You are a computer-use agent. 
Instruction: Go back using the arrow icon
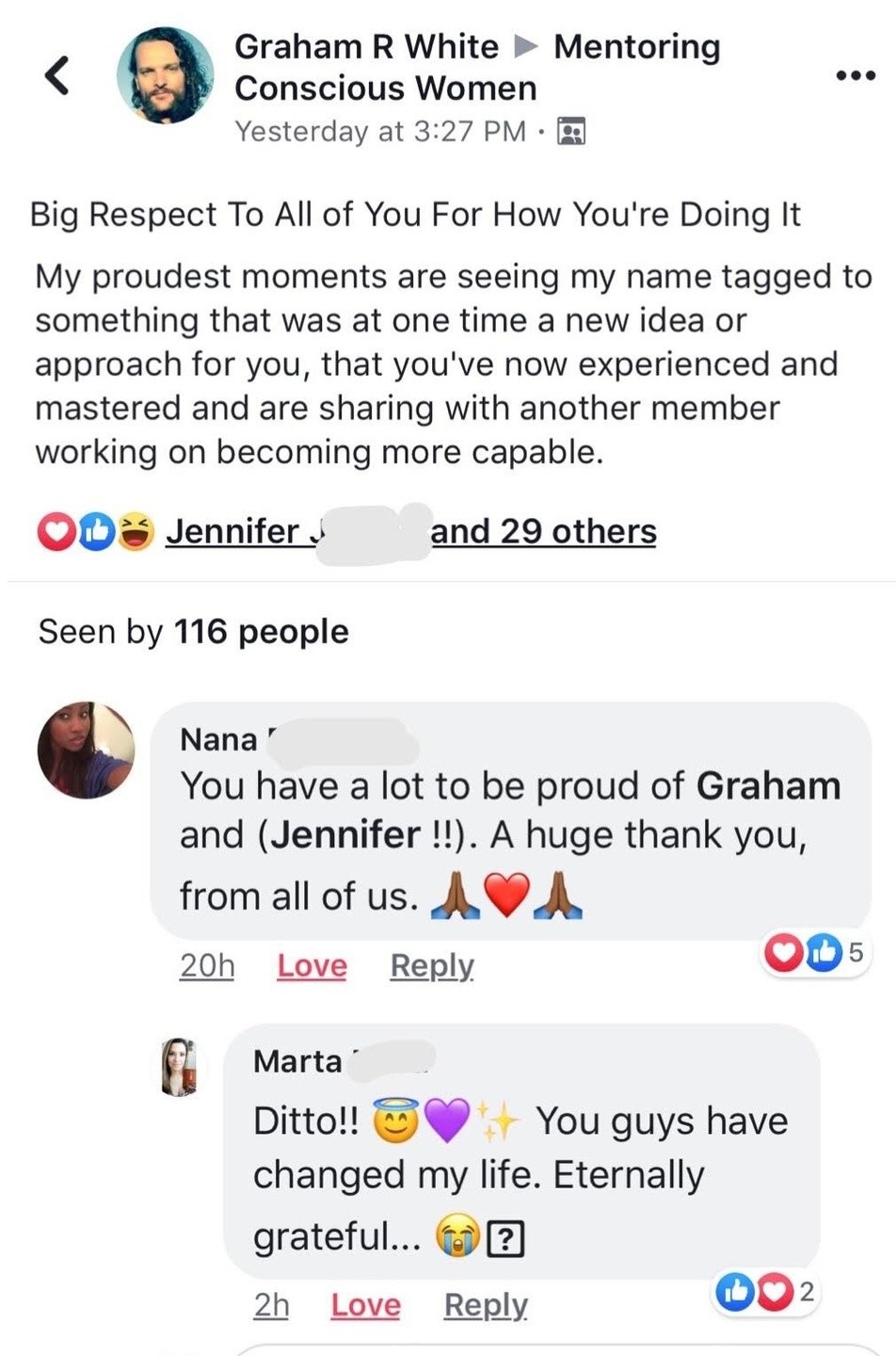pyautogui.click(x=57, y=75)
